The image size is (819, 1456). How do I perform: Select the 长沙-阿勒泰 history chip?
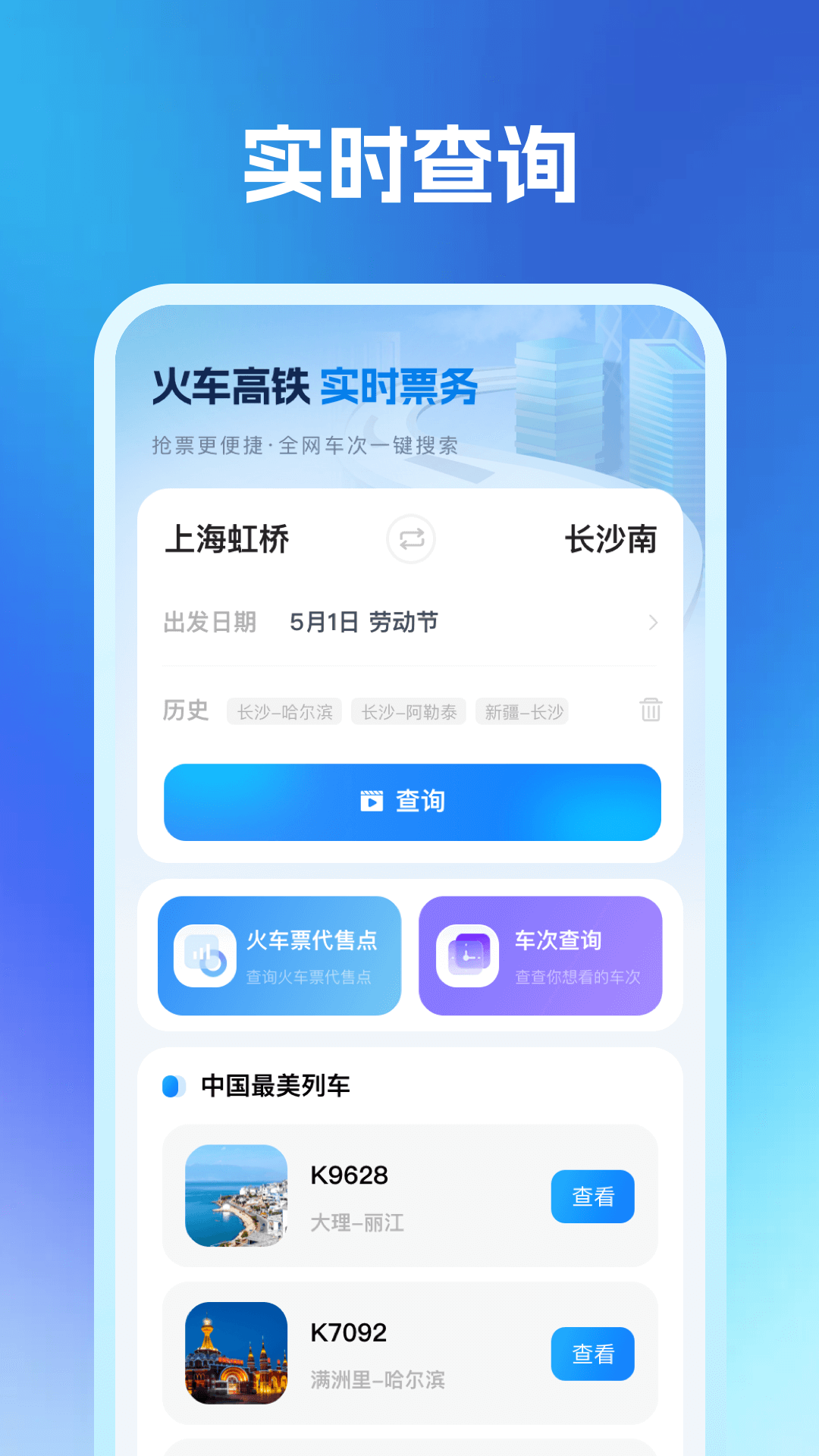408,711
